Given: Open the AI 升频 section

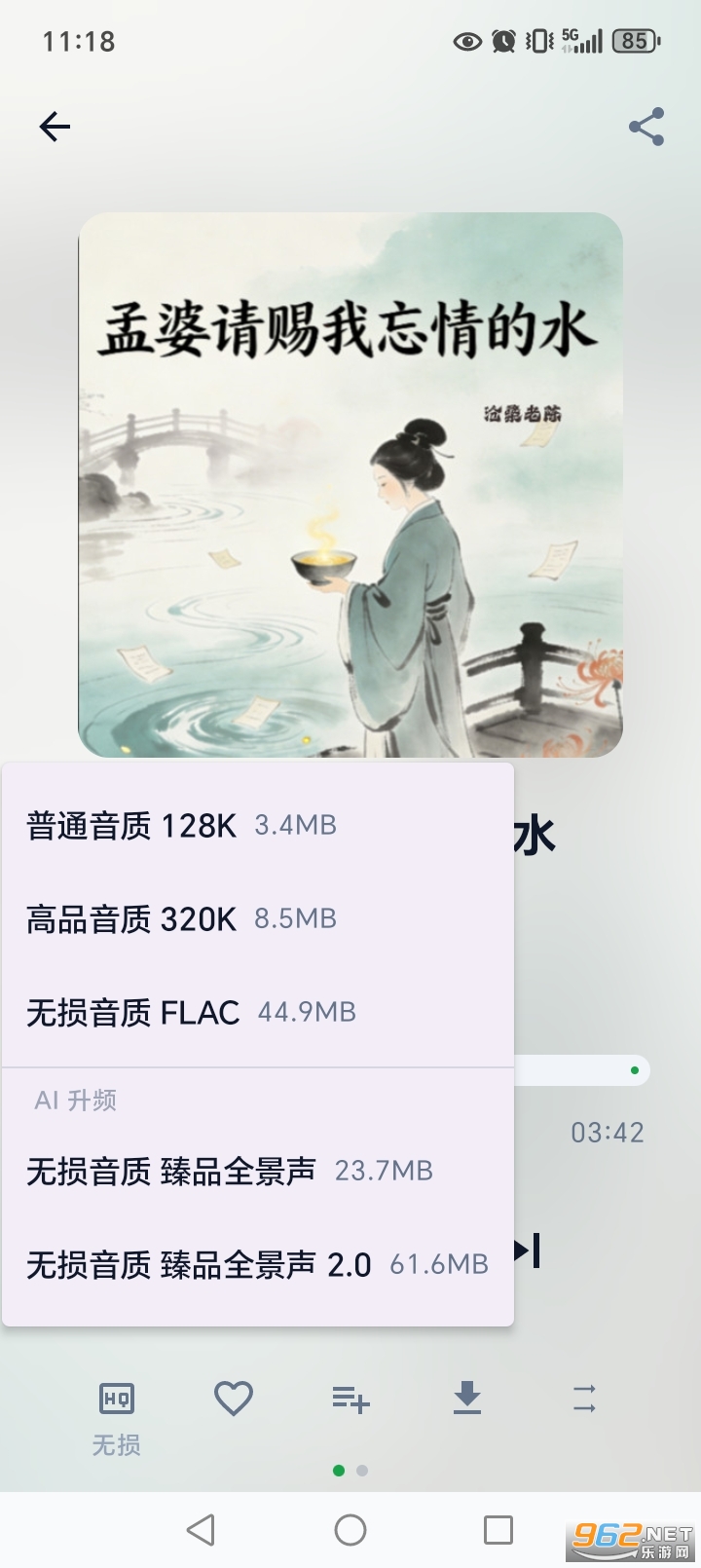Looking at the screenshot, I should point(76,1101).
